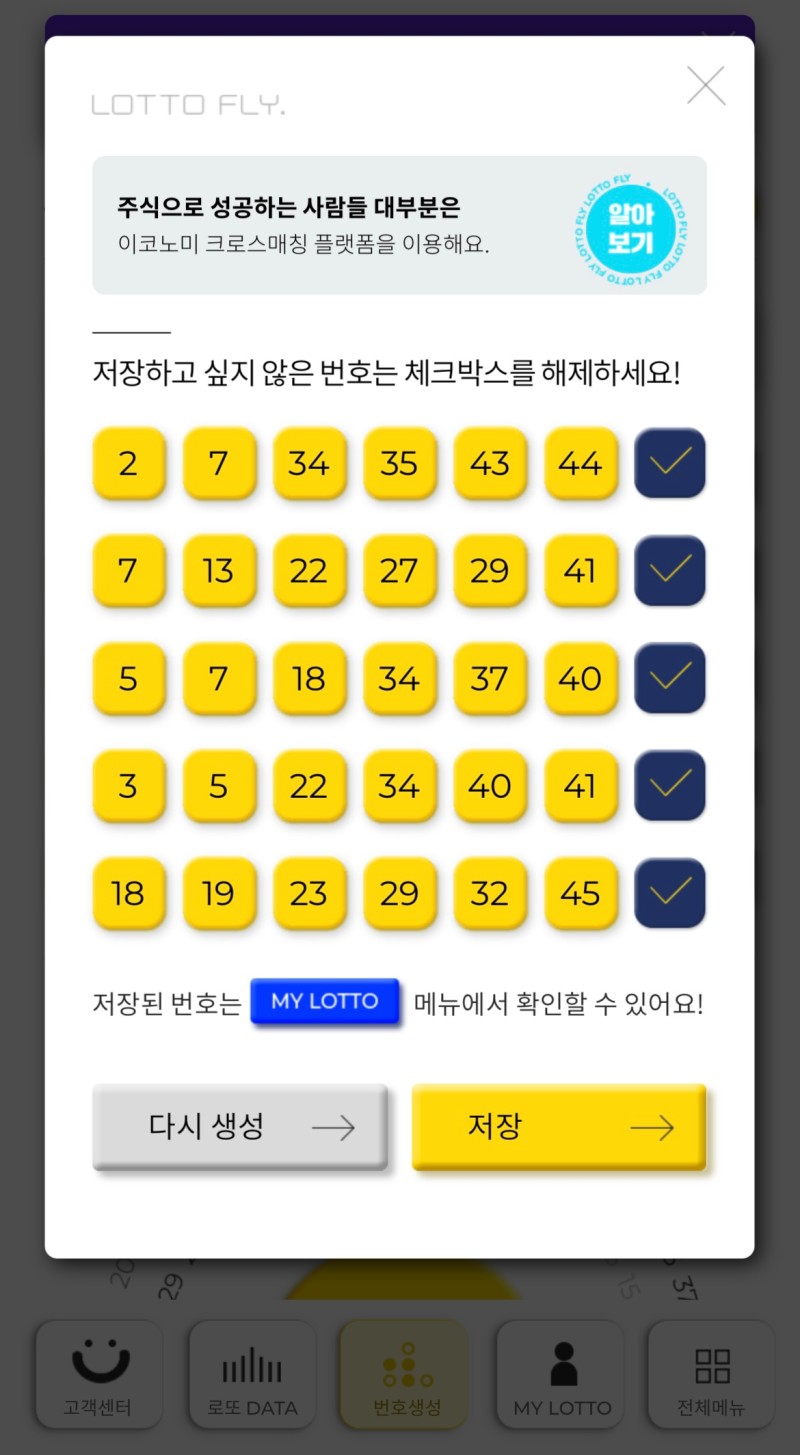Tap the blue MY LOTTO button
Image resolution: width=800 pixels, height=1455 pixels.
click(x=325, y=1002)
